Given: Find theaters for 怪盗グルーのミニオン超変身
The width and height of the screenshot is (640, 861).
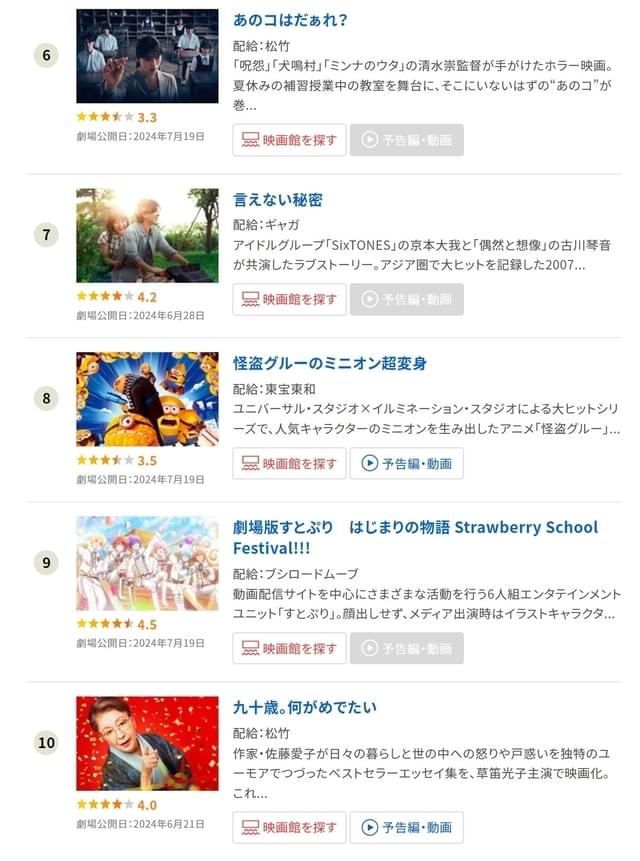Looking at the screenshot, I should point(289,463).
